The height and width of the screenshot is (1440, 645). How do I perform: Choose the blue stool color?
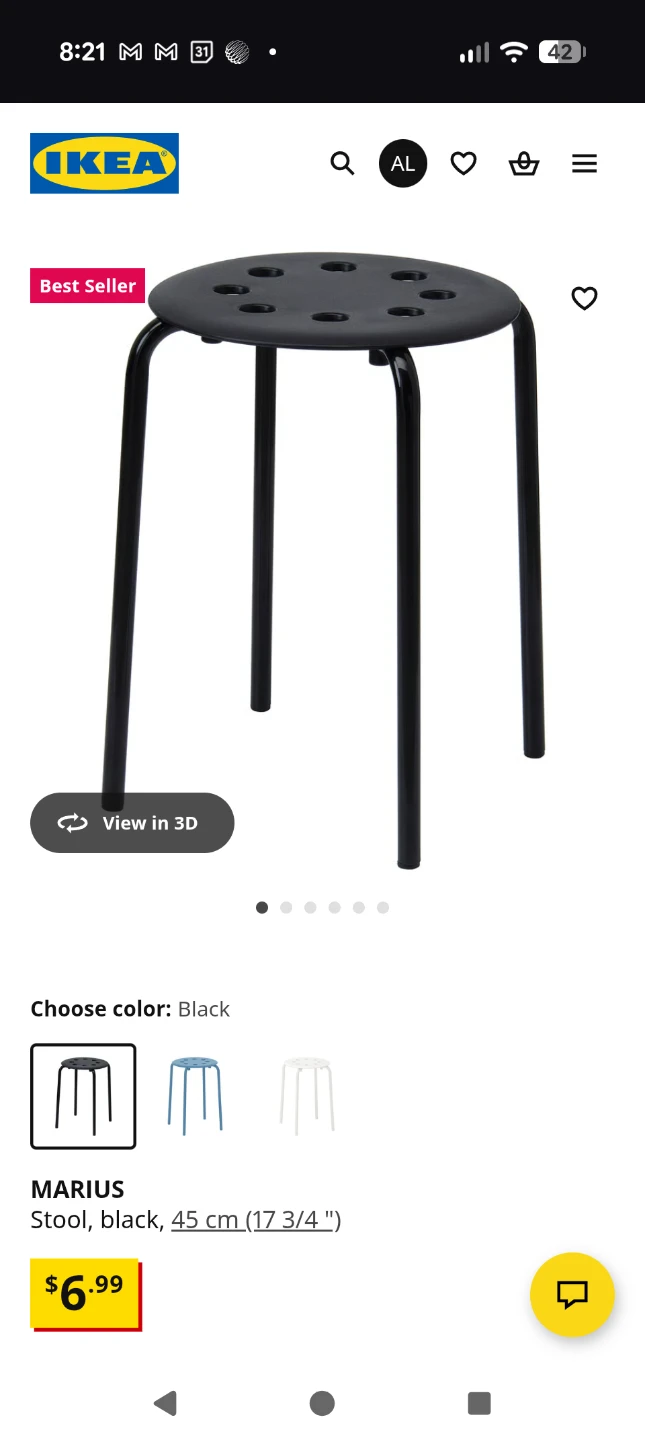[195, 1096]
